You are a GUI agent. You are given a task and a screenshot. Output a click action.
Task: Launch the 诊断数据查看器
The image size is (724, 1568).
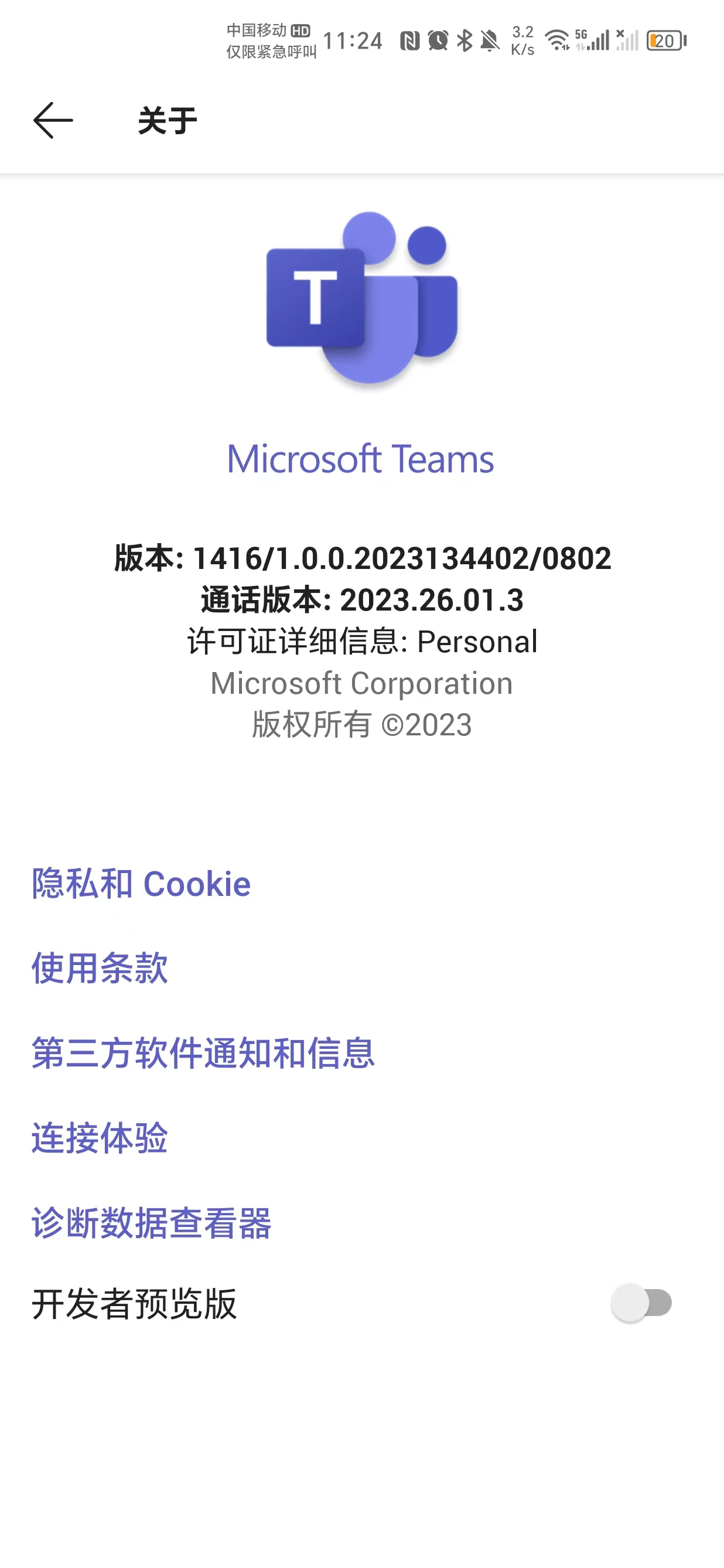[152, 1222]
